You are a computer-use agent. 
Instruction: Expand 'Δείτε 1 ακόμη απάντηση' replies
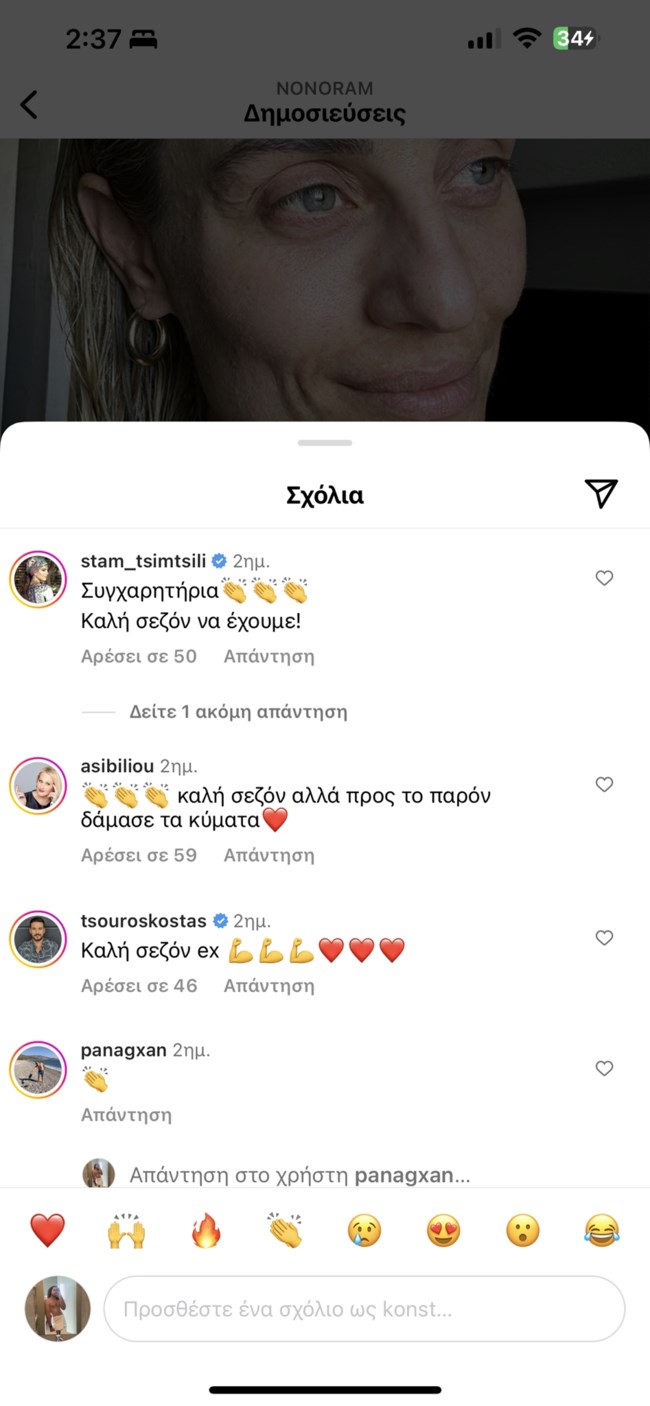tap(237, 712)
